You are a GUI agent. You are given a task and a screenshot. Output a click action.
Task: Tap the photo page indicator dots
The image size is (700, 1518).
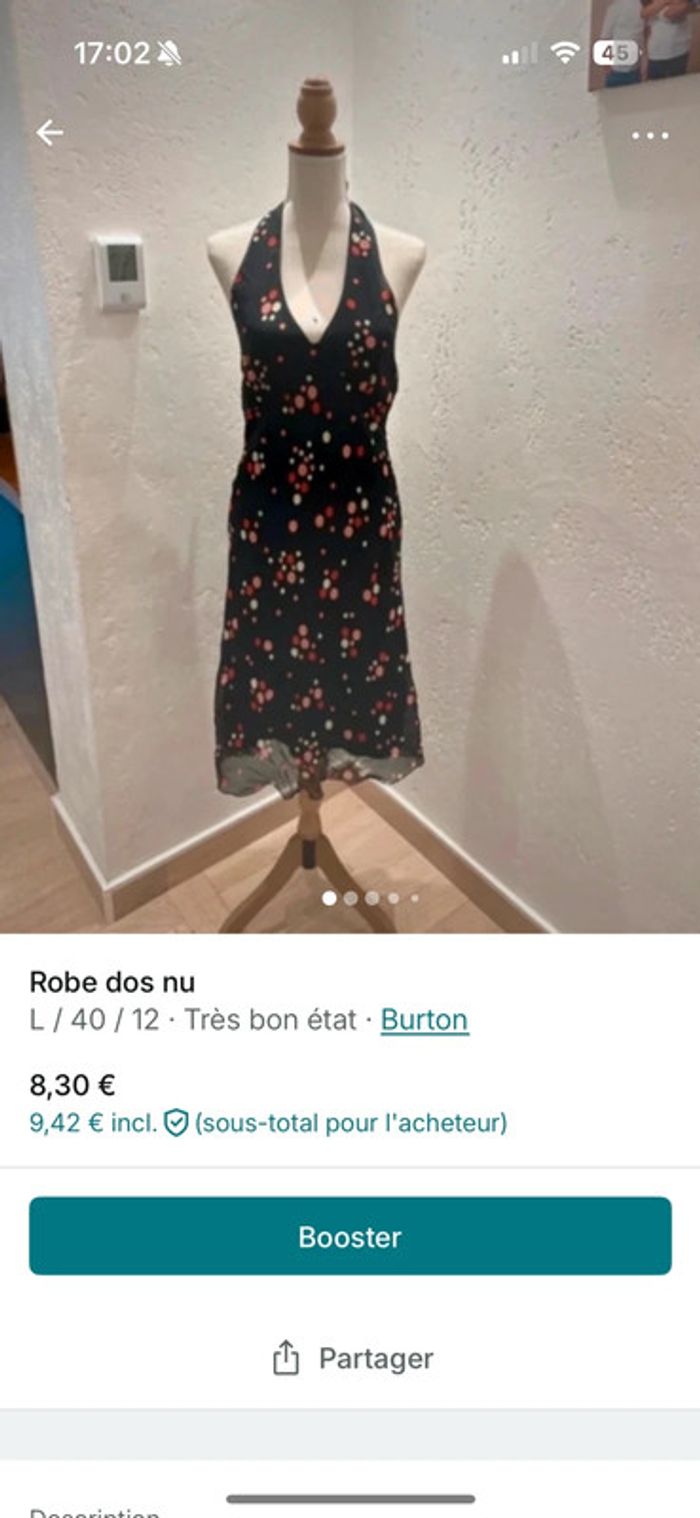(371, 898)
